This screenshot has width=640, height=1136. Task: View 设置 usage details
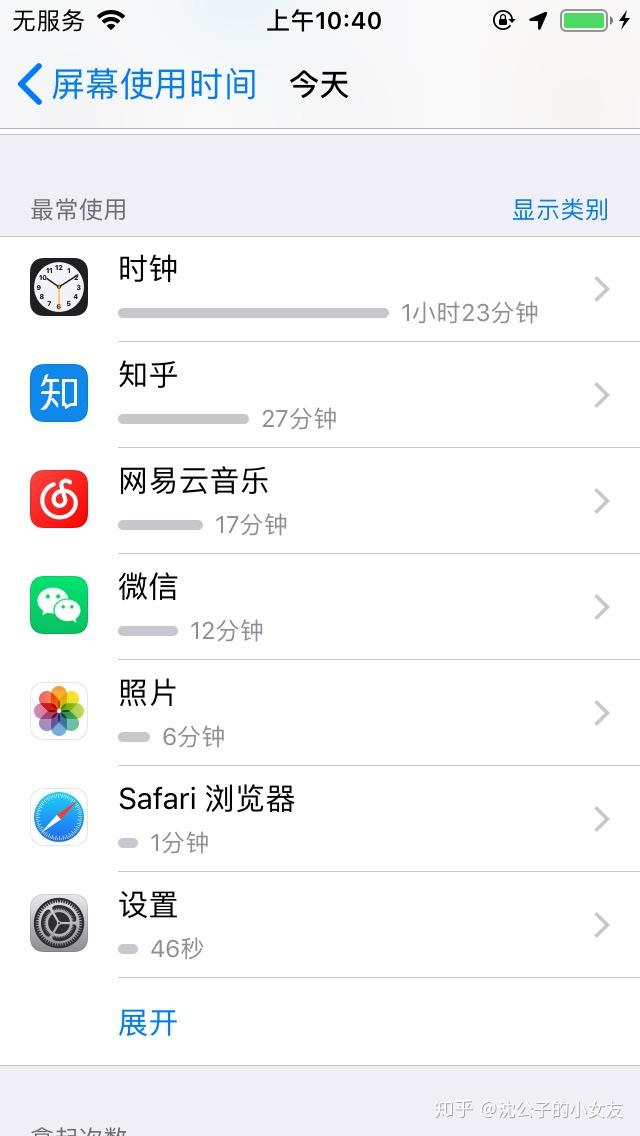coord(320,924)
